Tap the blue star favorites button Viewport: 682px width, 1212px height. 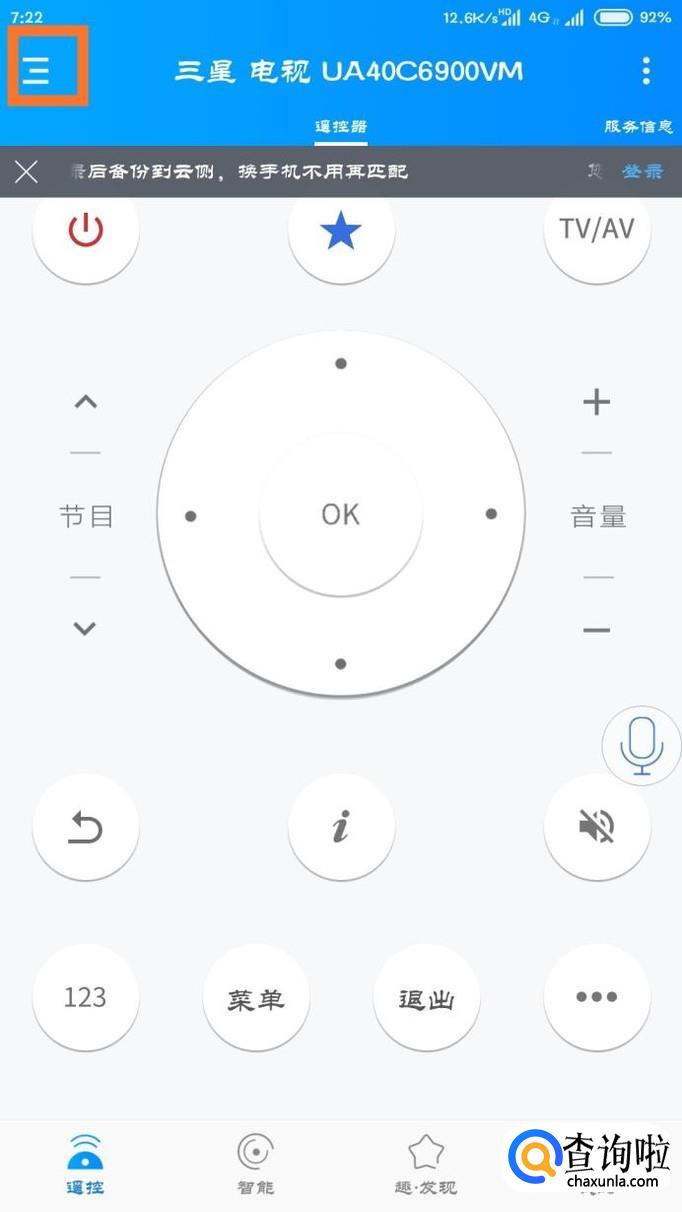tap(341, 231)
